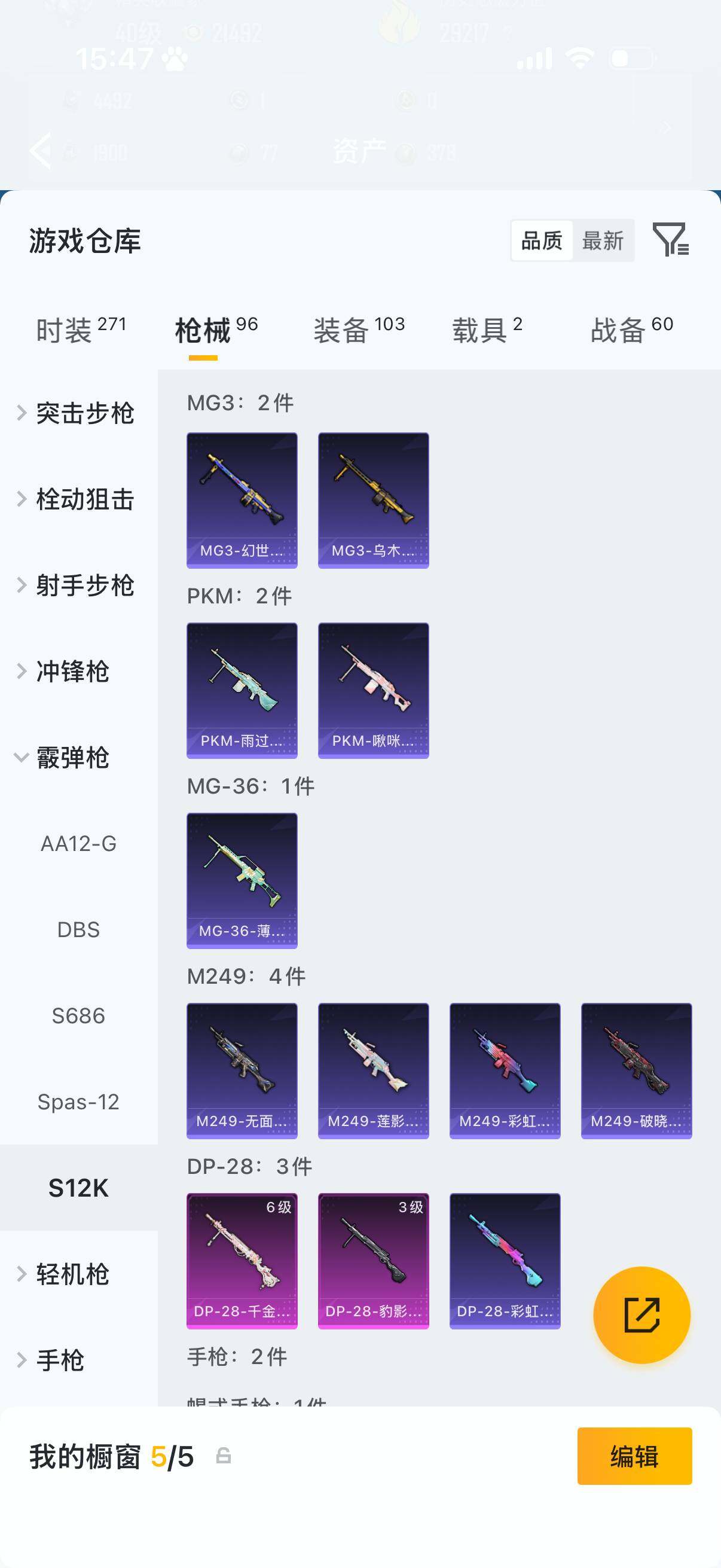Tap the orange share floating button

pyautogui.click(x=641, y=1315)
